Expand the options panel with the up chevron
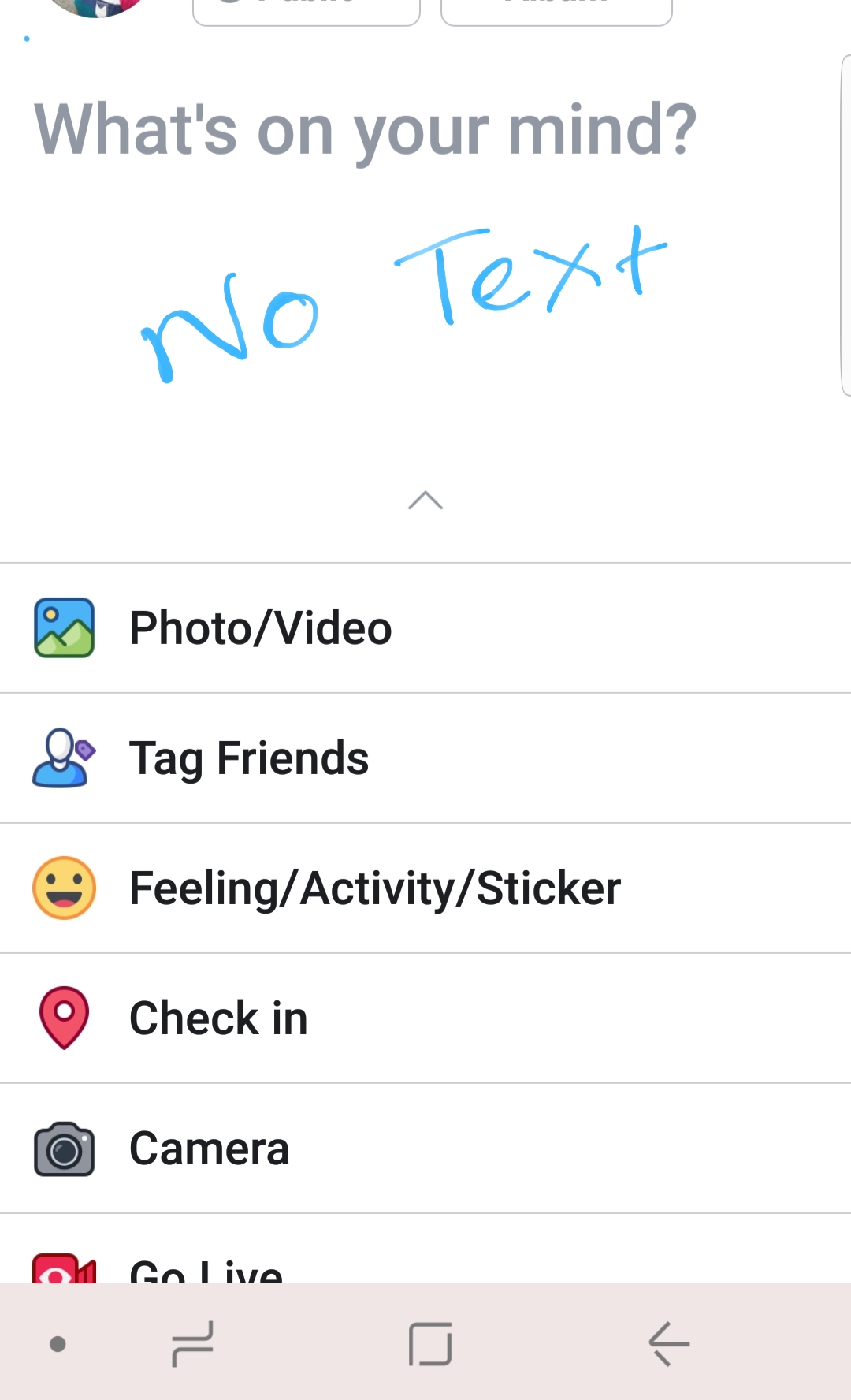The image size is (851, 1400). tap(425, 501)
